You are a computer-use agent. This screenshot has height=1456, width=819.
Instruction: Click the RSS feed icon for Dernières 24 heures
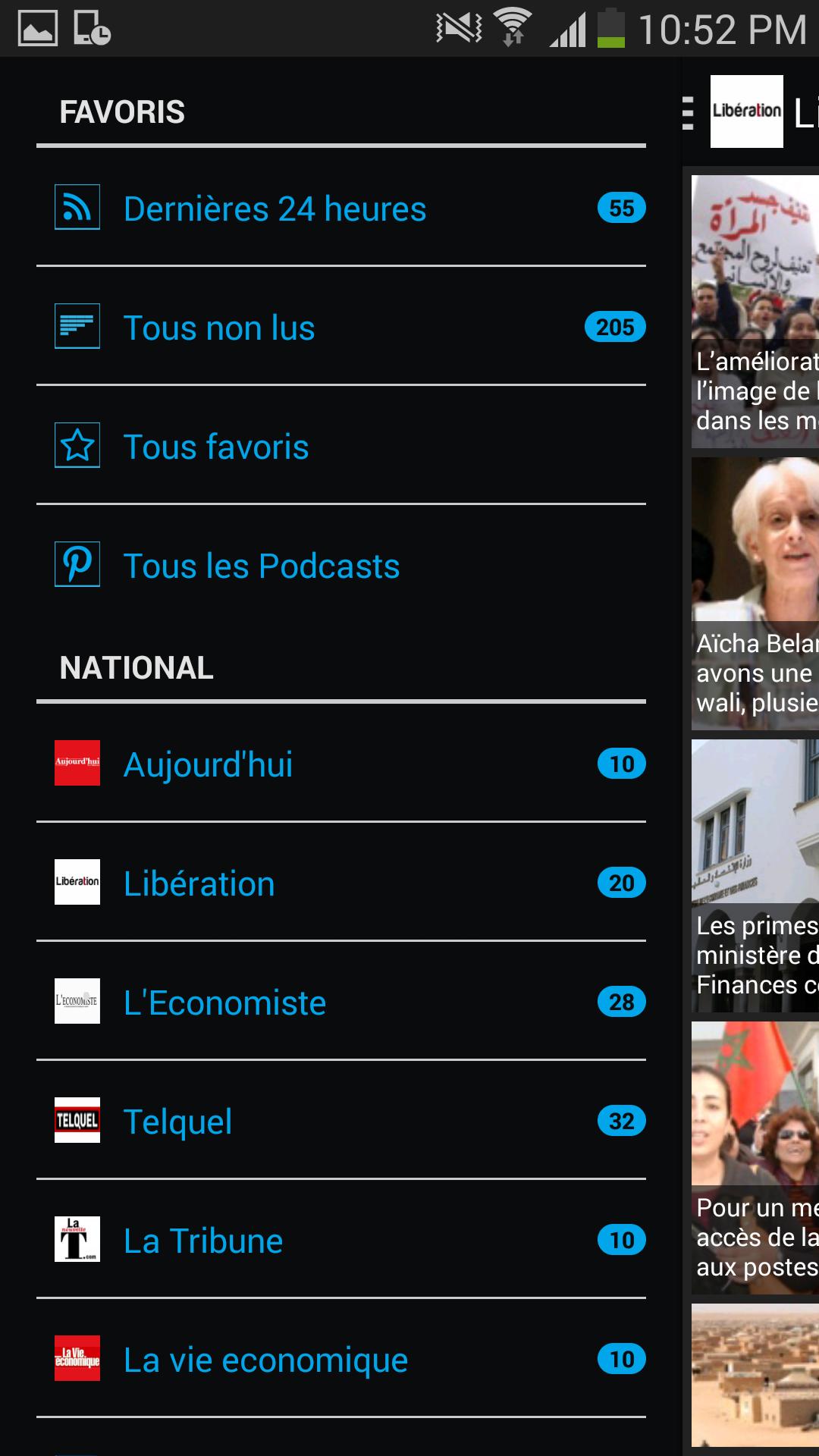pyautogui.click(x=76, y=208)
